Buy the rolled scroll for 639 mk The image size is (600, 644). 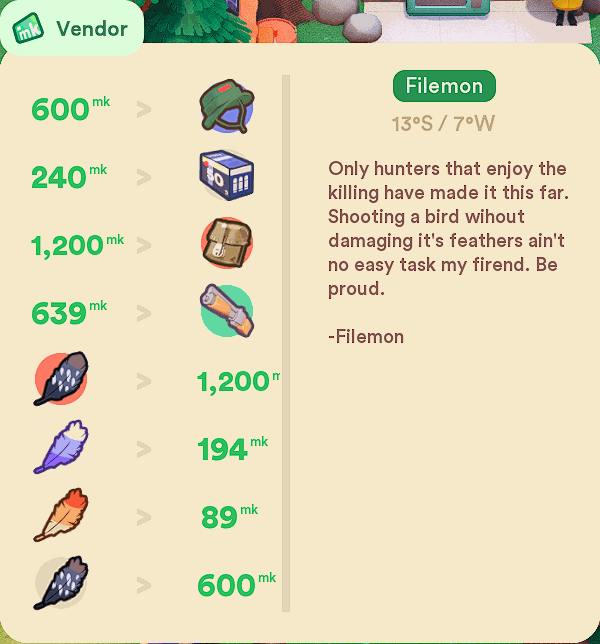tap(226, 312)
